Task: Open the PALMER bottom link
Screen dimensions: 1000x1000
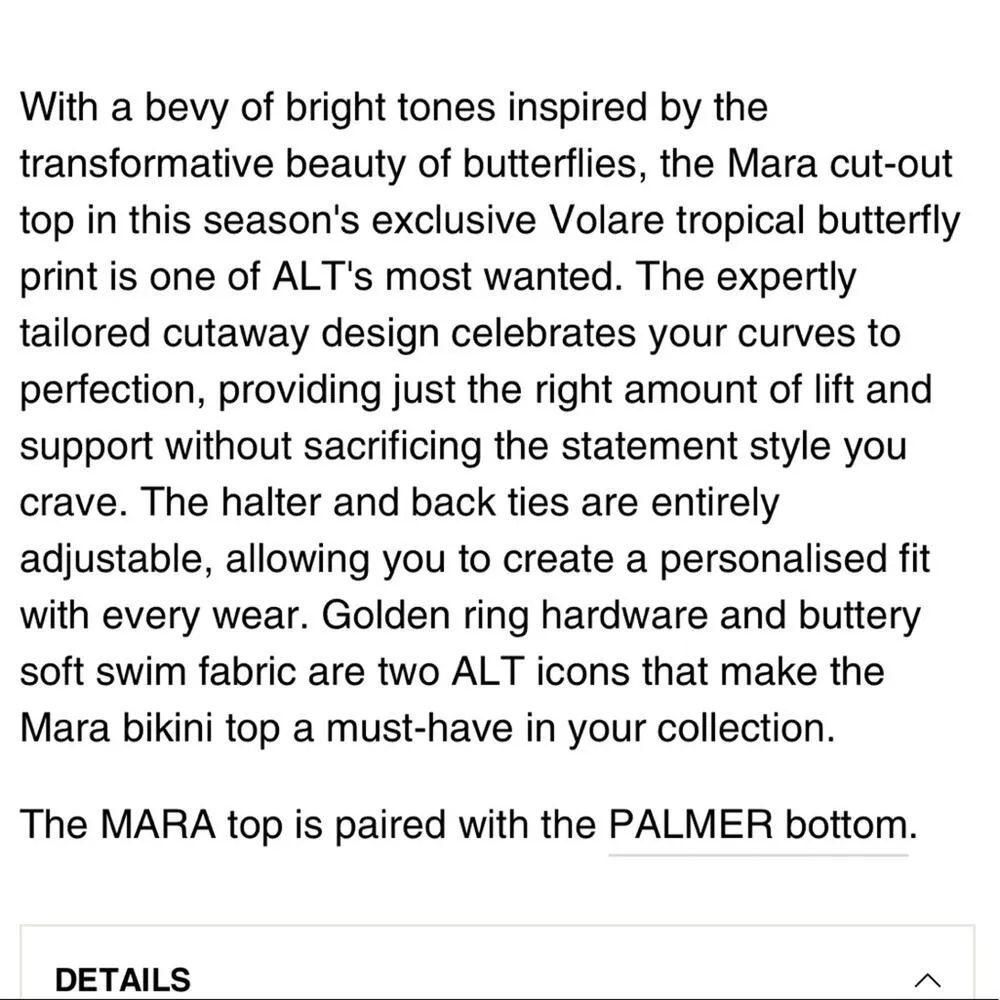Action: click(758, 826)
